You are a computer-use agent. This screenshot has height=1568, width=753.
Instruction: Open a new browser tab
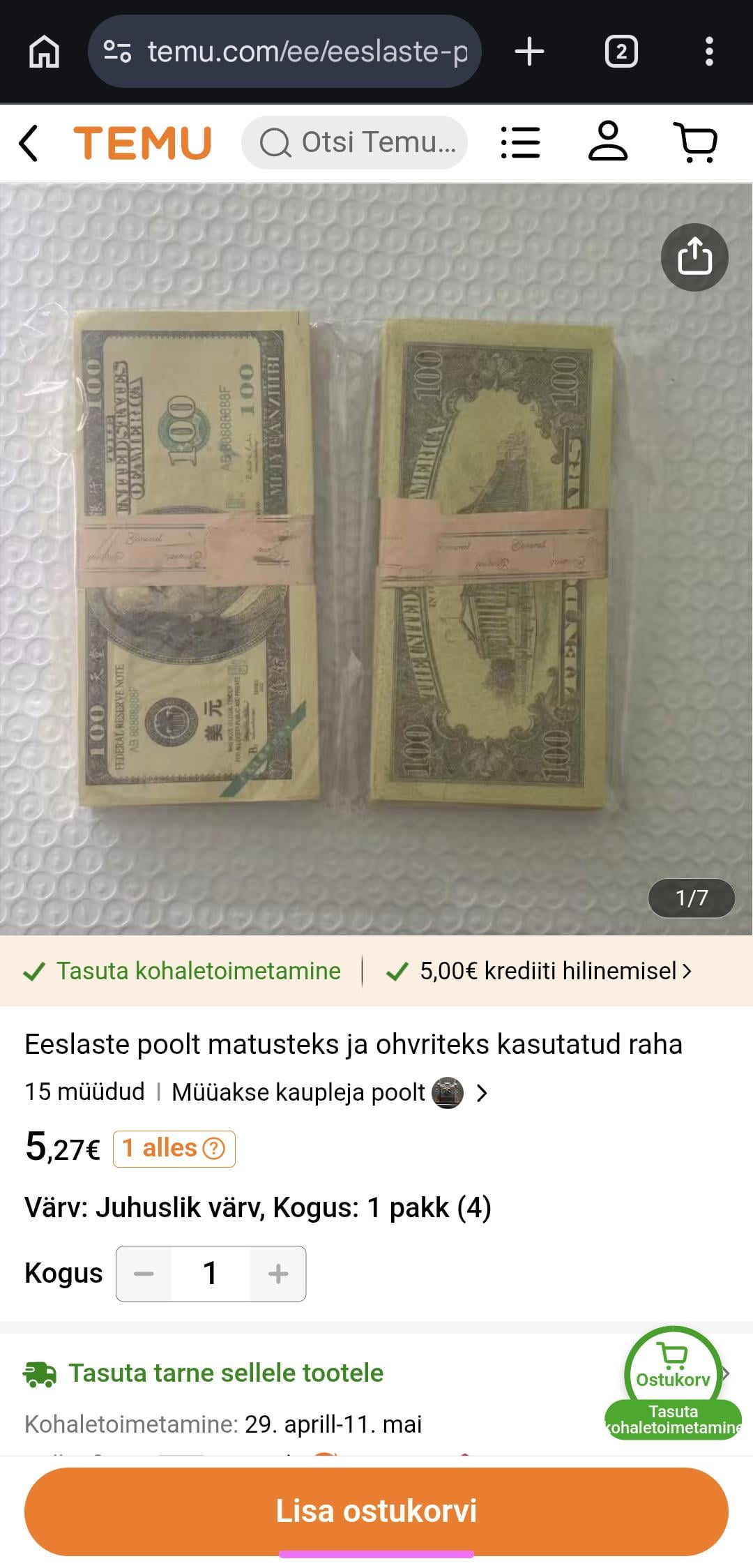tap(529, 52)
